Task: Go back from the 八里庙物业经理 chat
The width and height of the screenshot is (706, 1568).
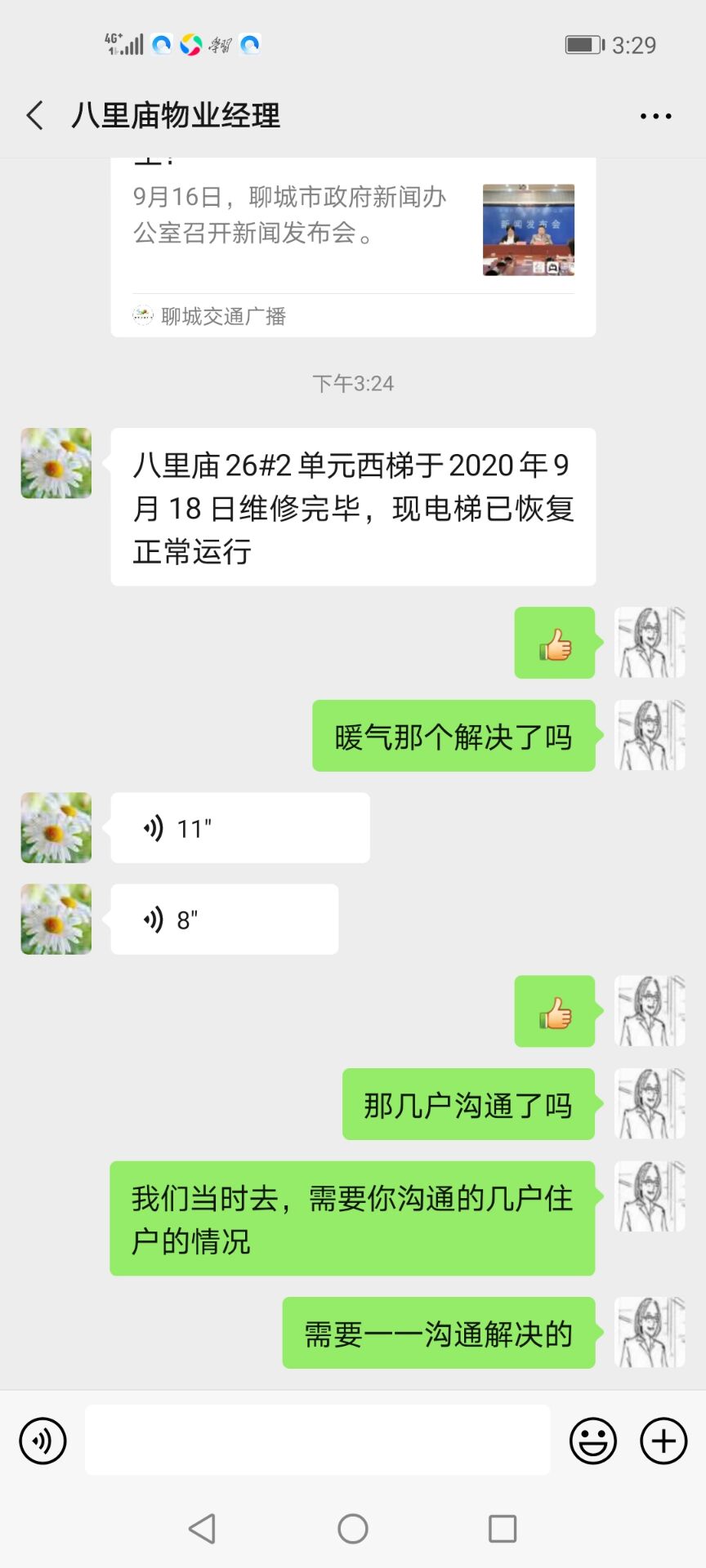Action: pyautogui.click(x=35, y=115)
